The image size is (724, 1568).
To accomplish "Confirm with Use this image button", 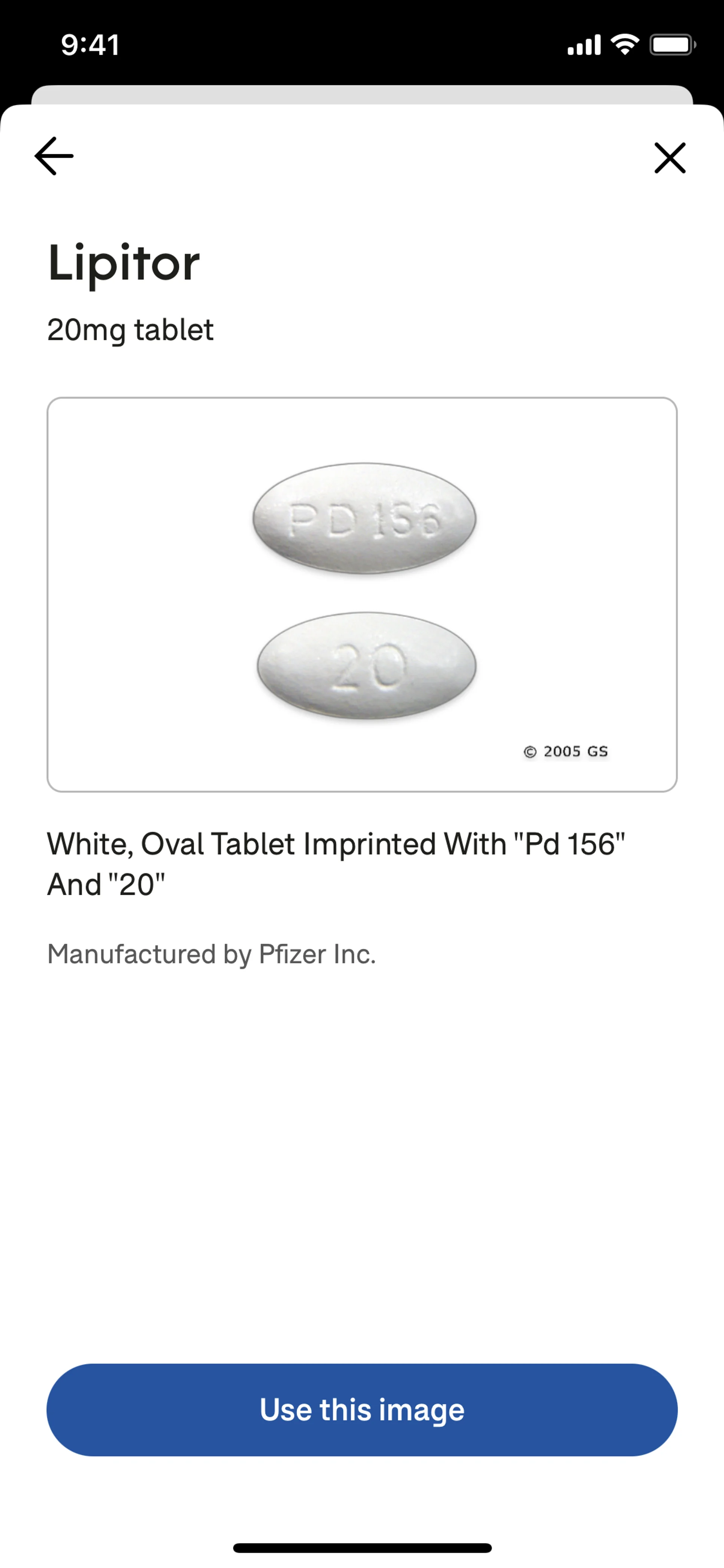I will point(362,1410).
